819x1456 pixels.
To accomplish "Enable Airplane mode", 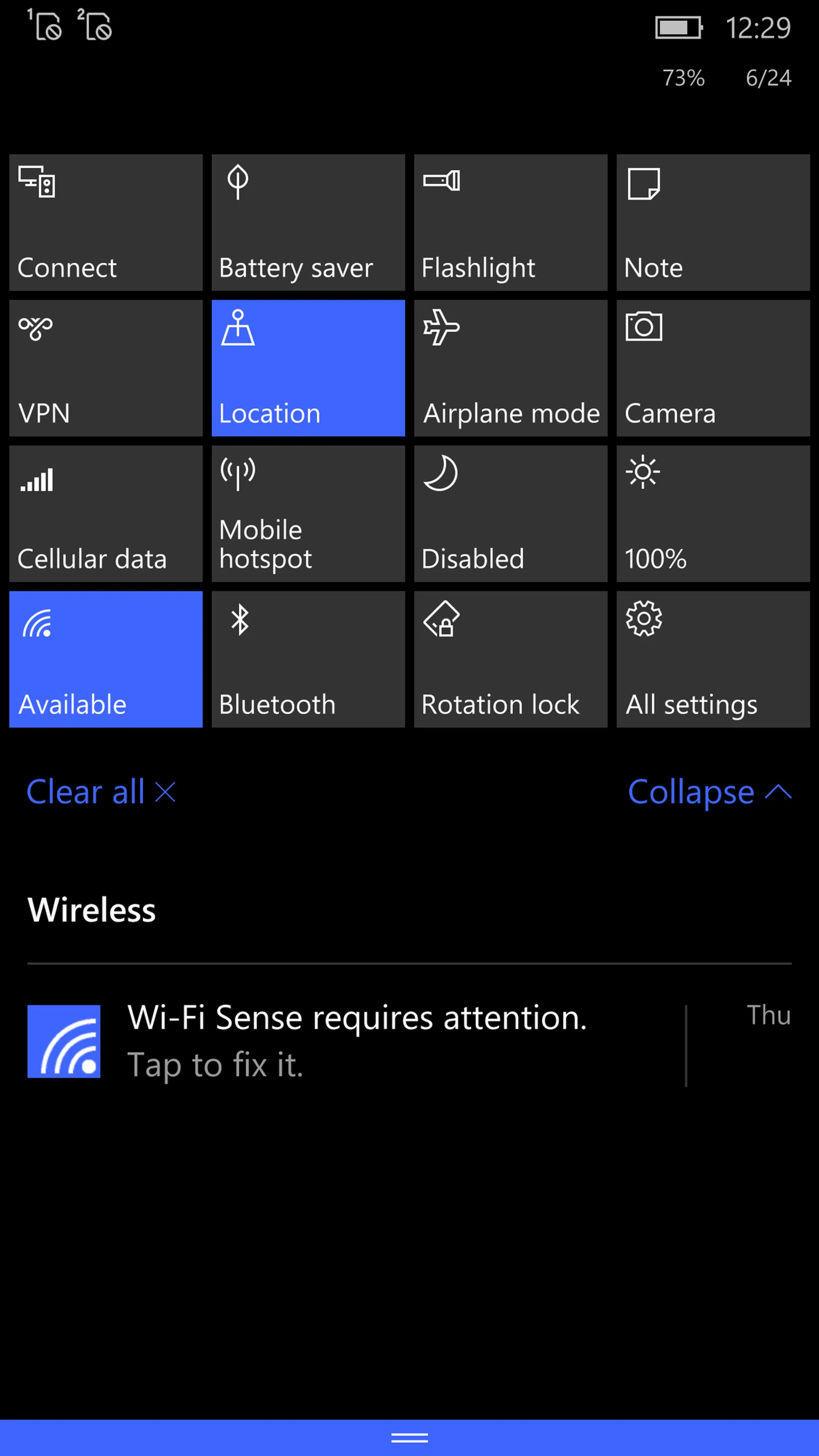I will [511, 368].
